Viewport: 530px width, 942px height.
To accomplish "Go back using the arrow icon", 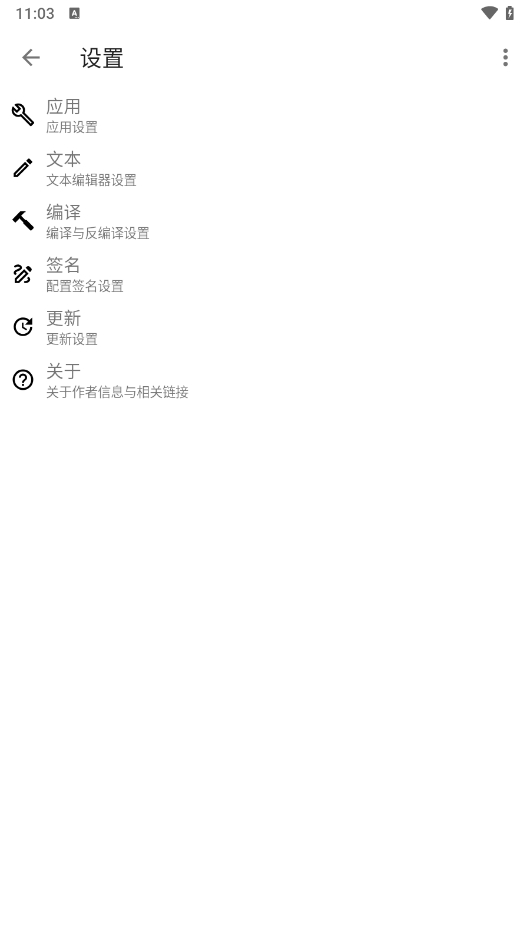I will point(31,58).
